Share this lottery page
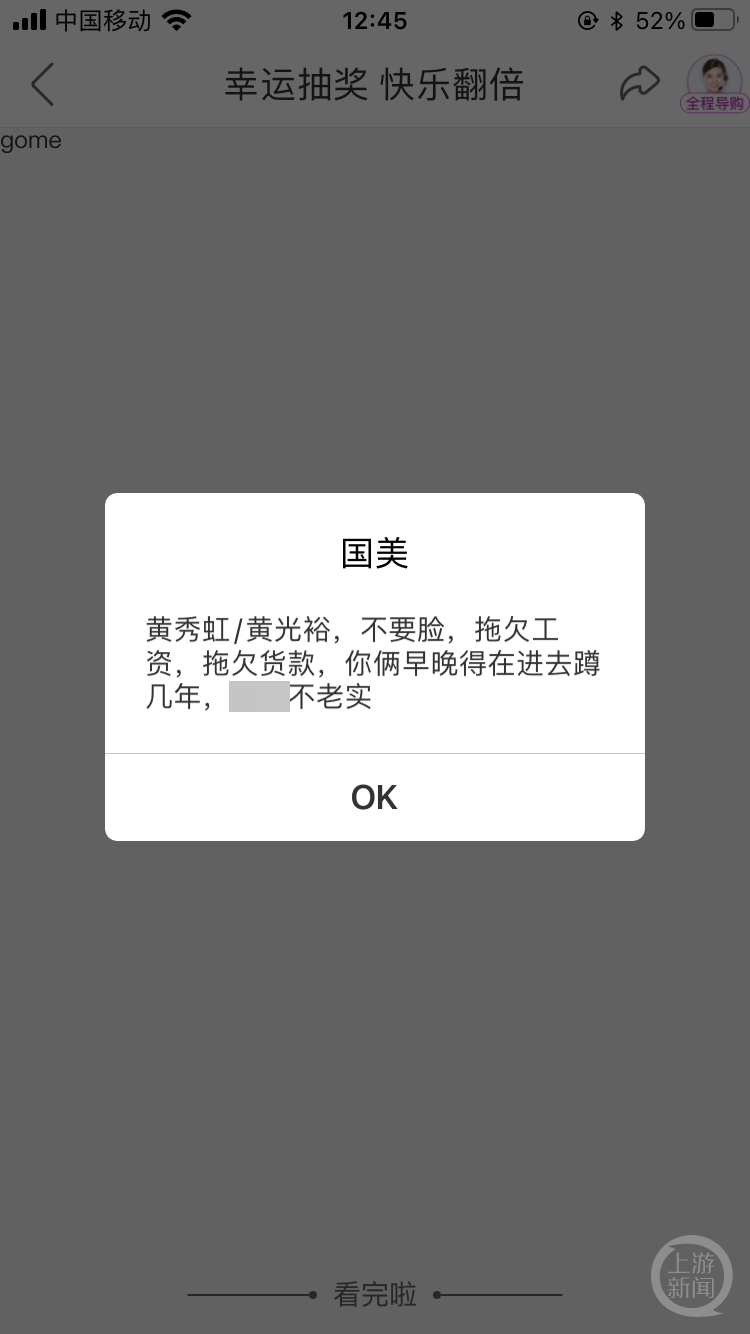 click(x=640, y=84)
